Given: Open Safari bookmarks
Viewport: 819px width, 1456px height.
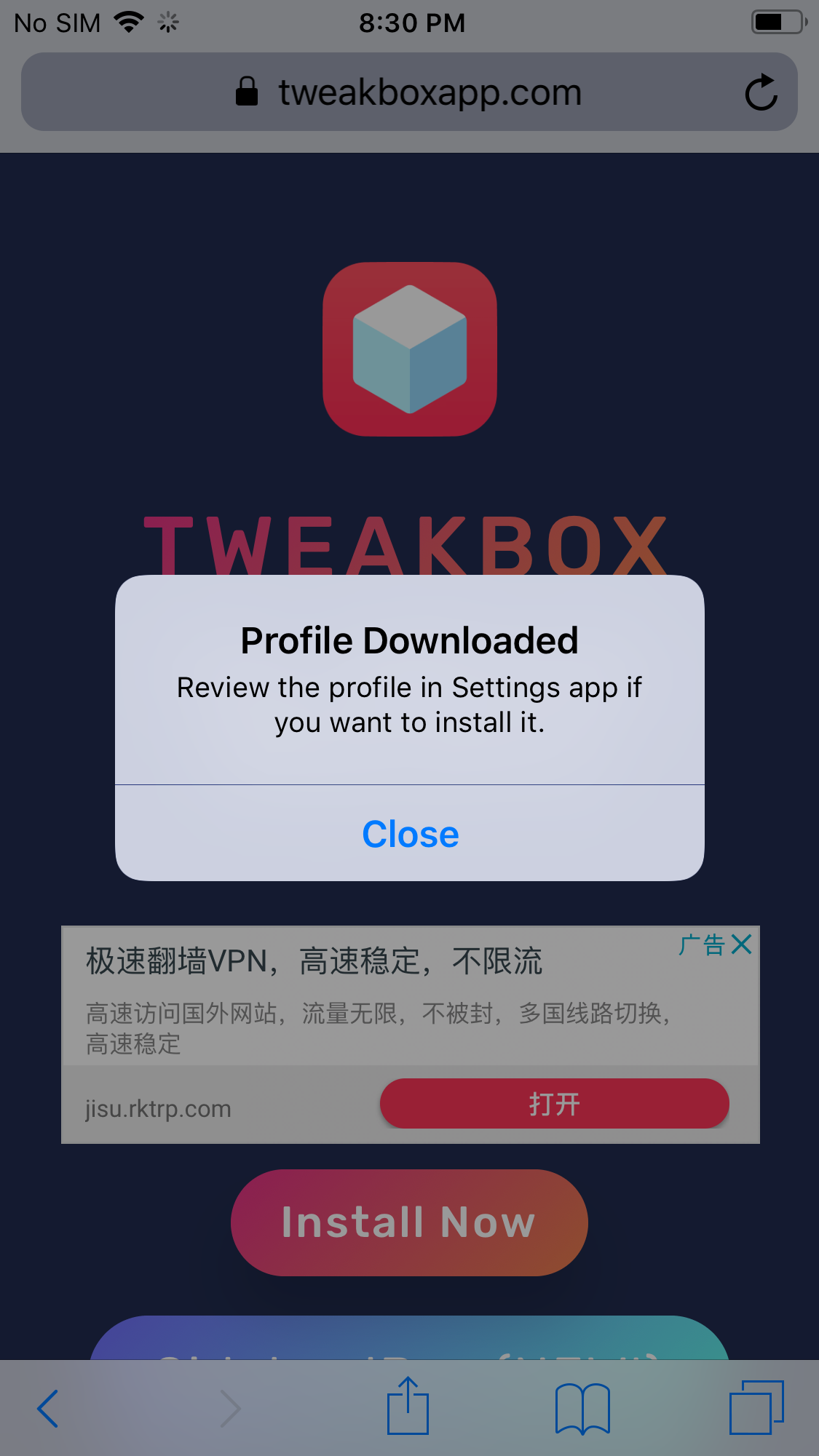Looking at the screenshot, I should [x=582, y=1409].
